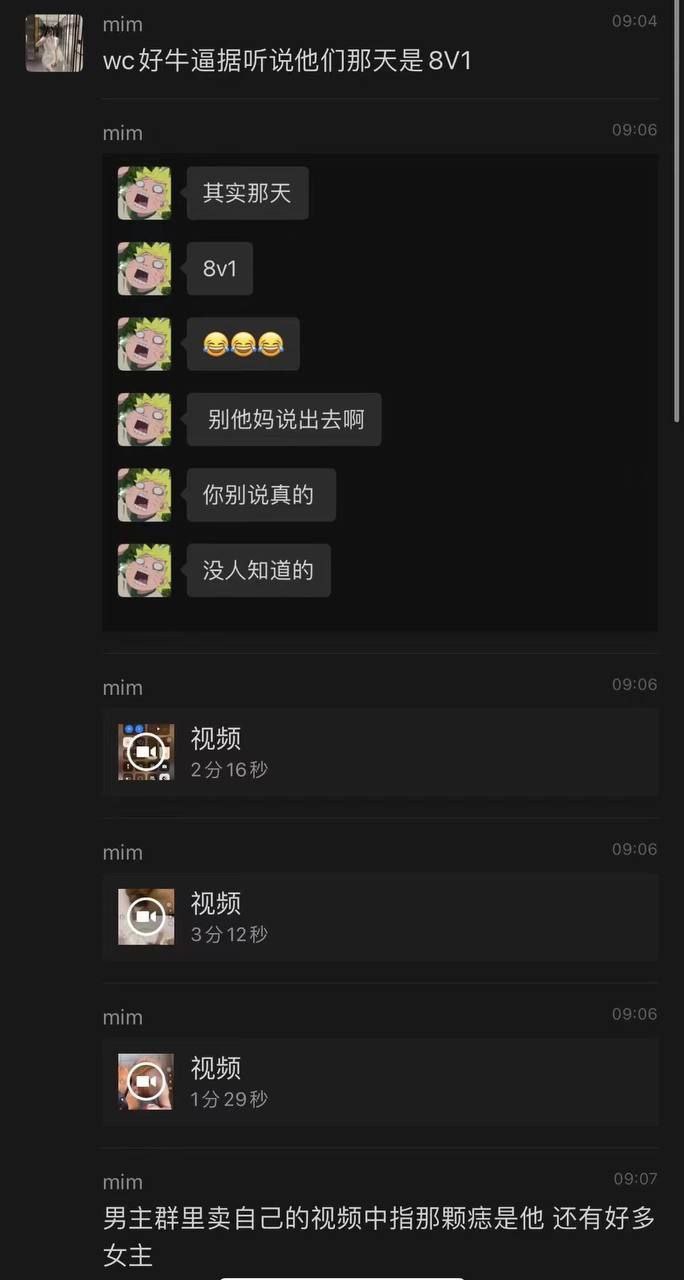Play the 3分12秒 video attachment
Image resolution: width=684 pixels, height=1280 pixels.
click(146, 917)
